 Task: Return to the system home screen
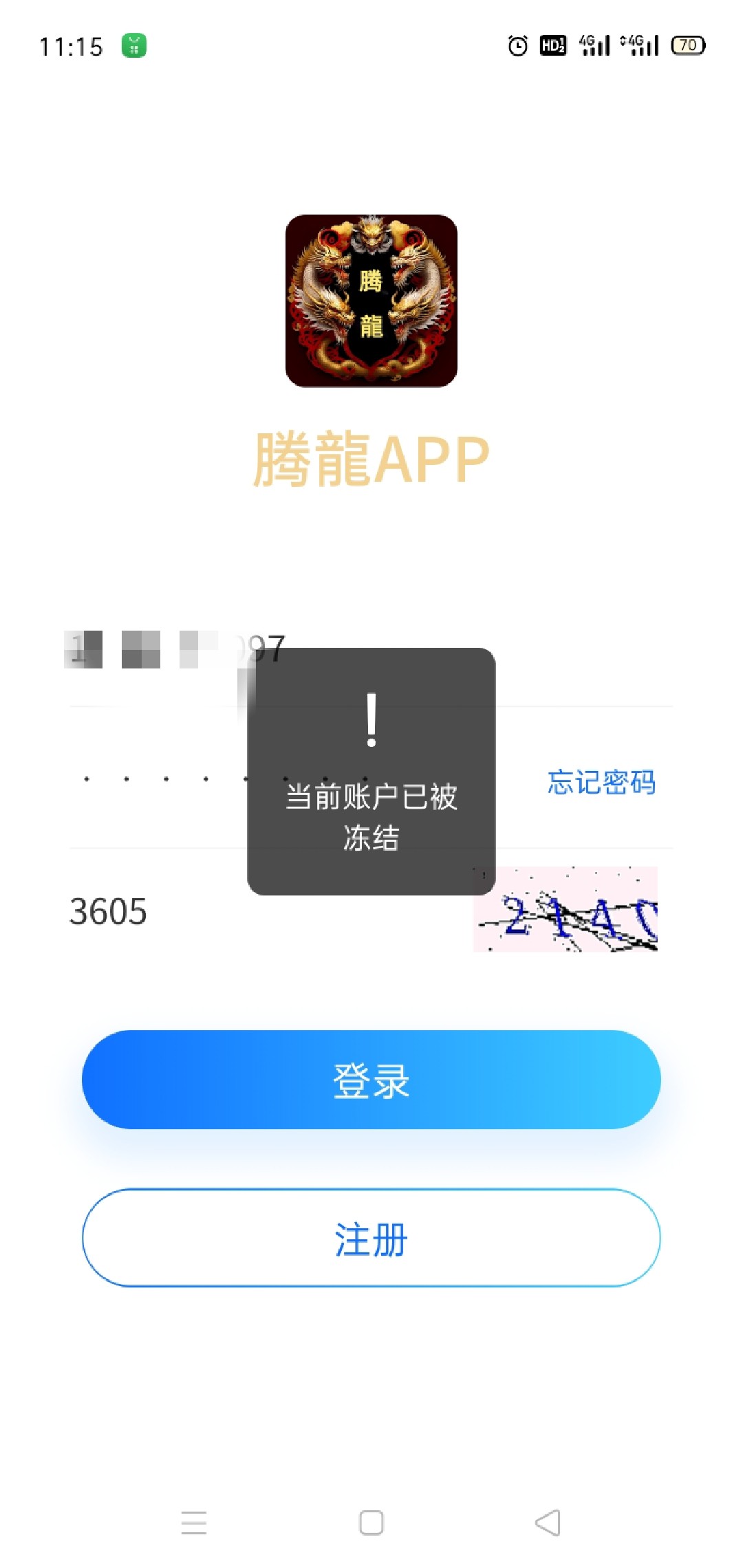click(x=371, y=1523)
